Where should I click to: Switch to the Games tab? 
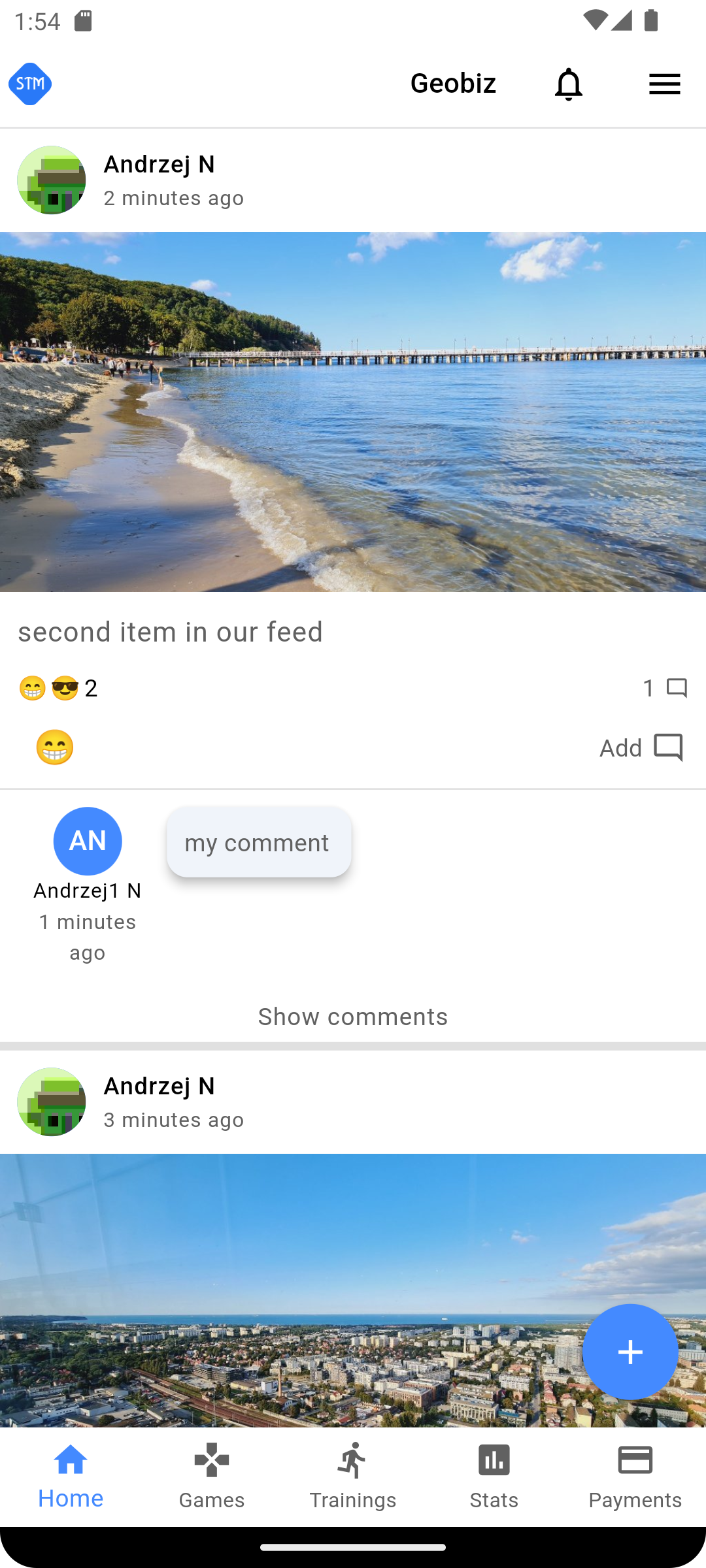[212, 1477]
